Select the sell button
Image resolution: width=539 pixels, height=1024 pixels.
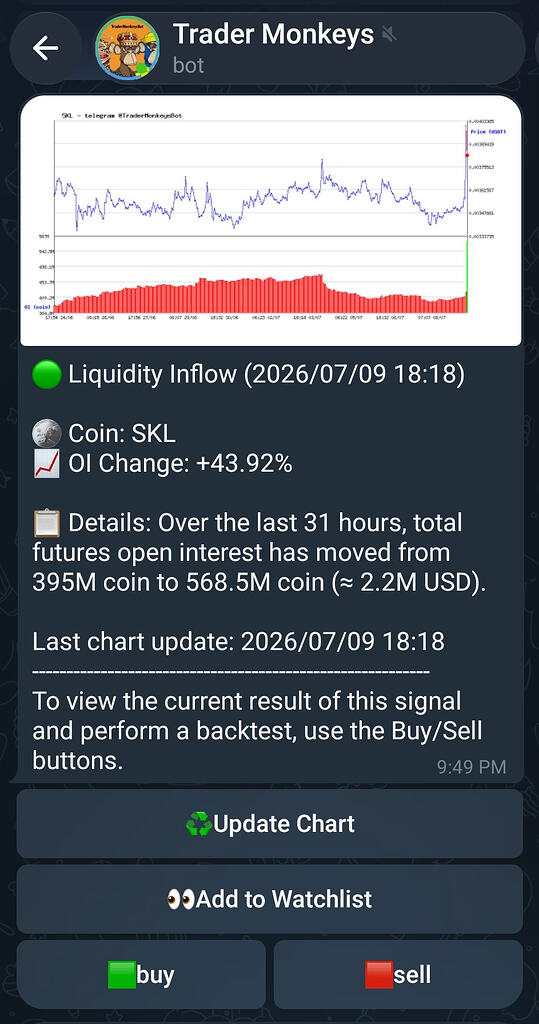click(x=398, y=975)
